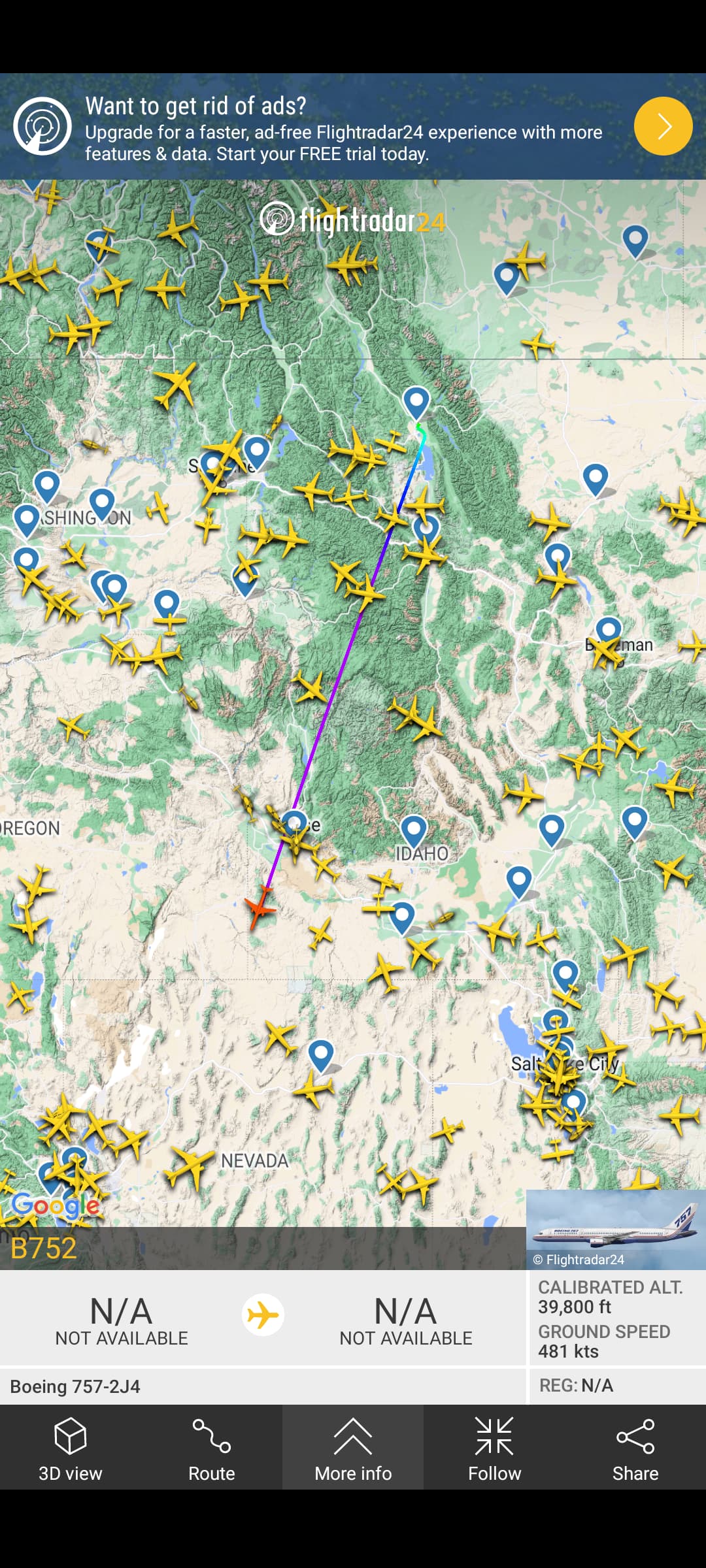This screenshot has width=706, height=1568.
Task: Show the flight Route
Action: coord(212,1448)
